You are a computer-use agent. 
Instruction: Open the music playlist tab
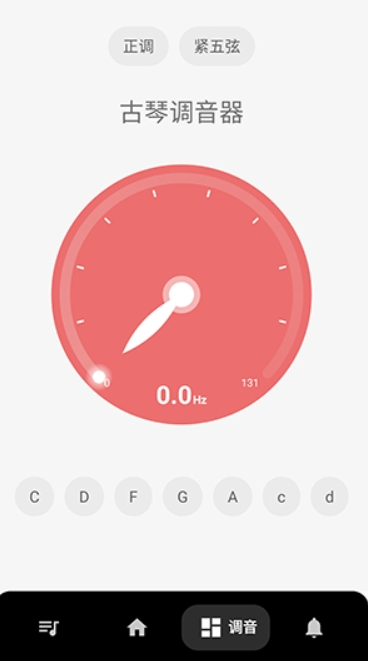(x=49, y=628)
